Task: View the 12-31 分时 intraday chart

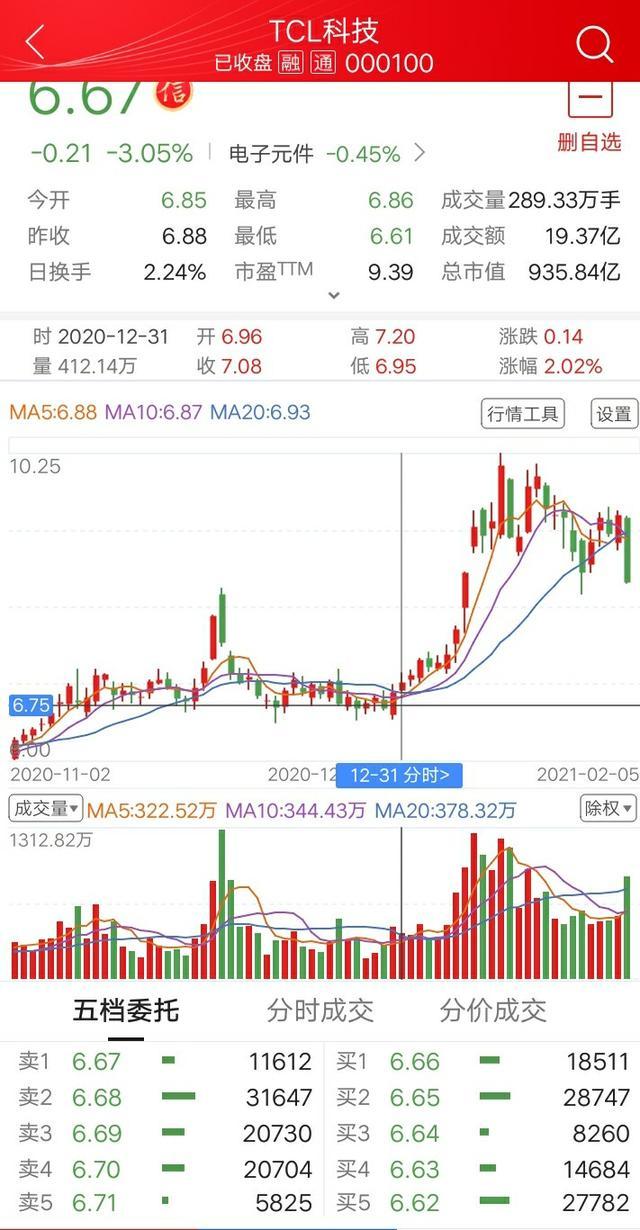Action: tap(400, 774)
